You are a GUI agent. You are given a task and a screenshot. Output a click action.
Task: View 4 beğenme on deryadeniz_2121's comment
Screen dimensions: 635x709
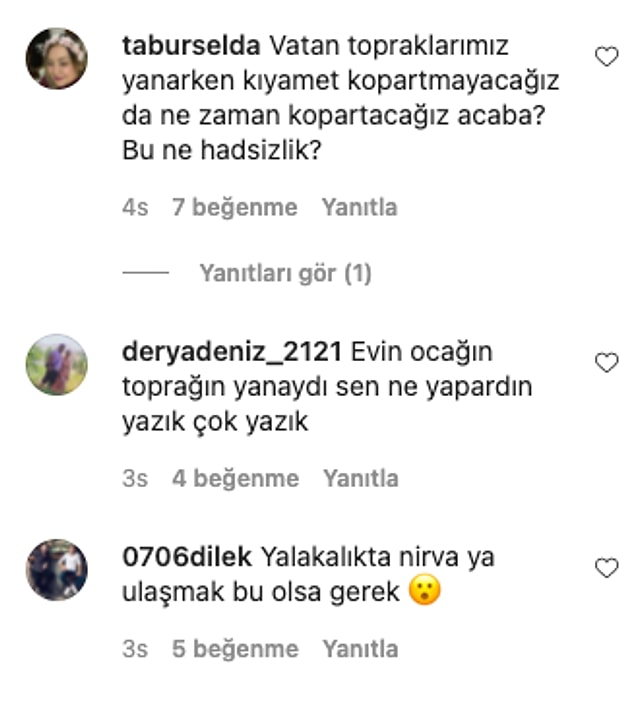[x=235, y=478]
